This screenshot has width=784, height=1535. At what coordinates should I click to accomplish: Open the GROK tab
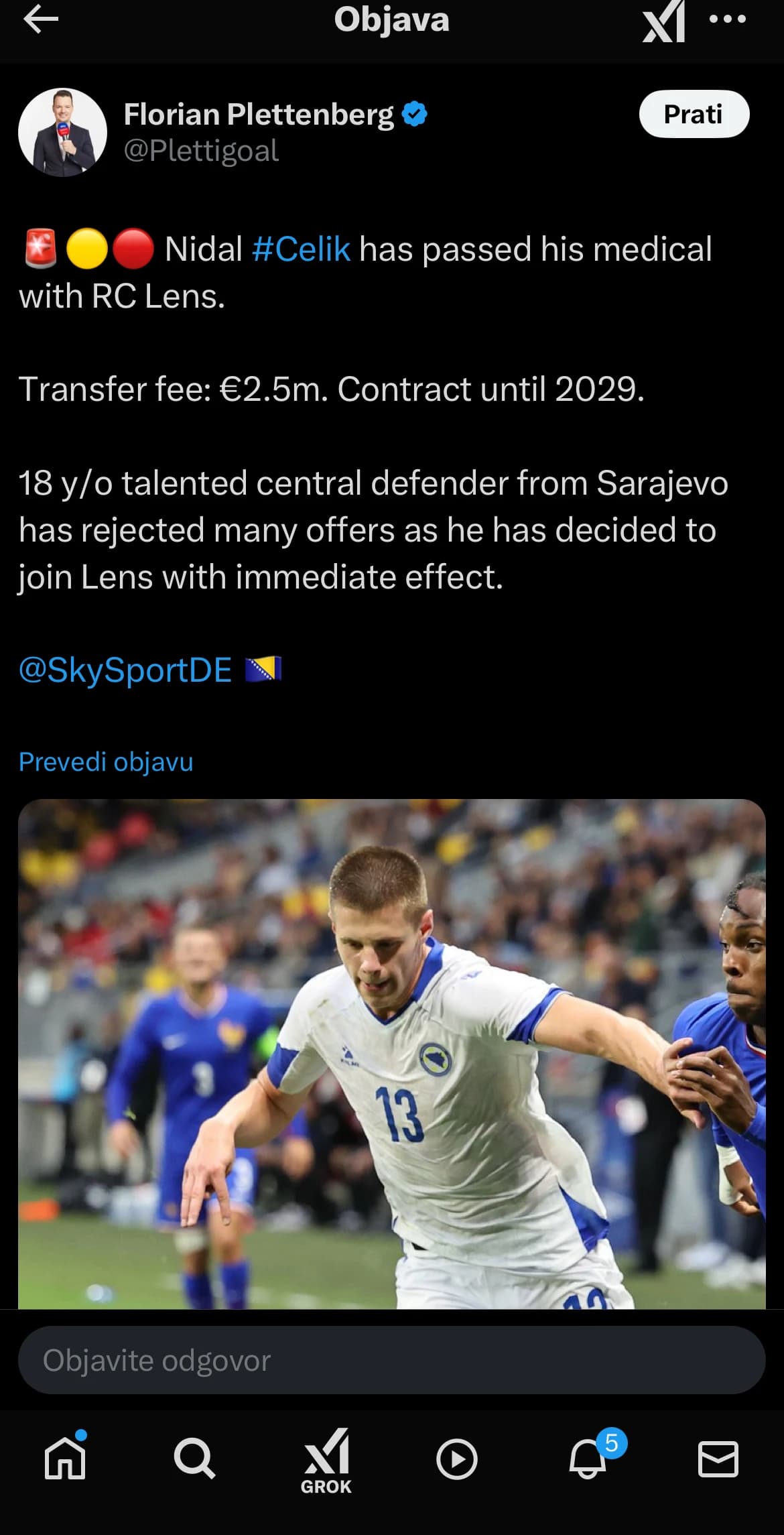[326, 1460]
